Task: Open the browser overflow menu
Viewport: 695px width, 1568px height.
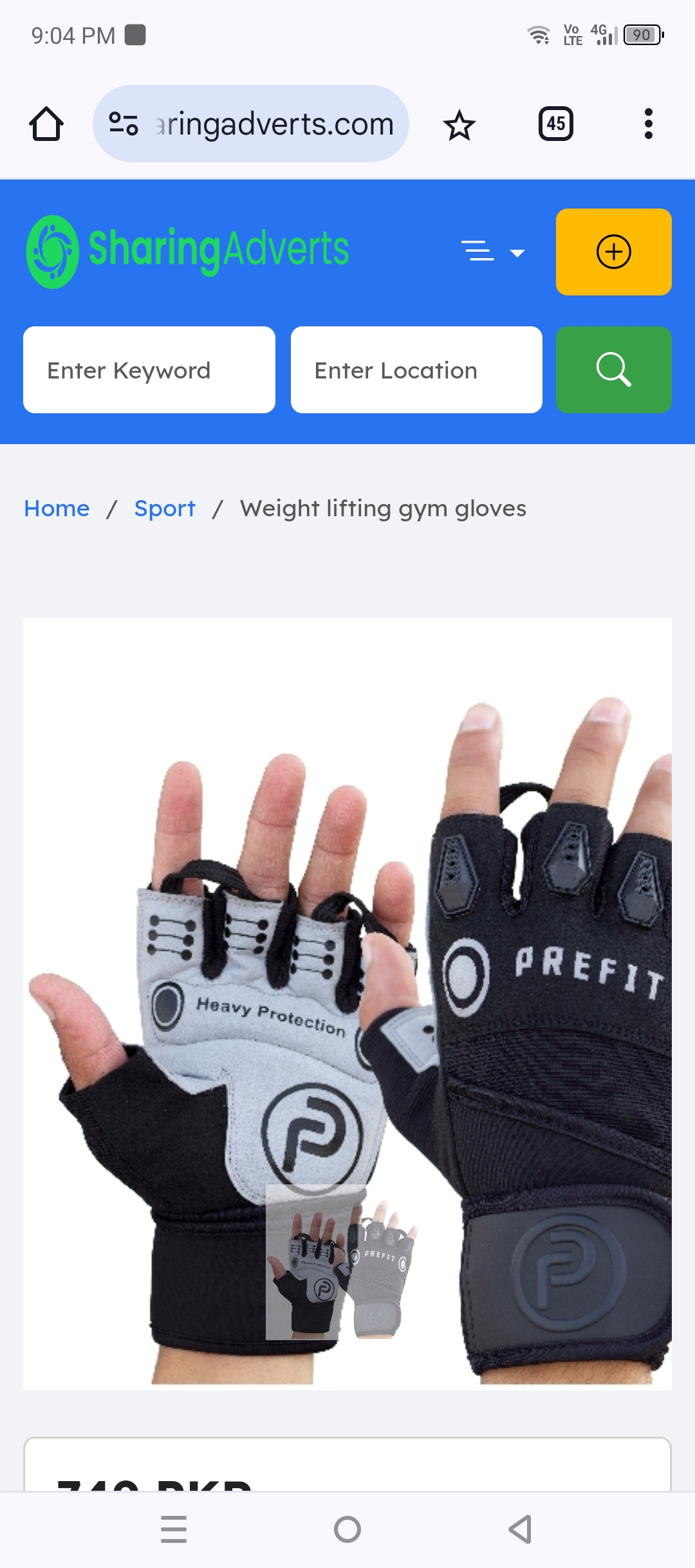Action: pos(648,124)
